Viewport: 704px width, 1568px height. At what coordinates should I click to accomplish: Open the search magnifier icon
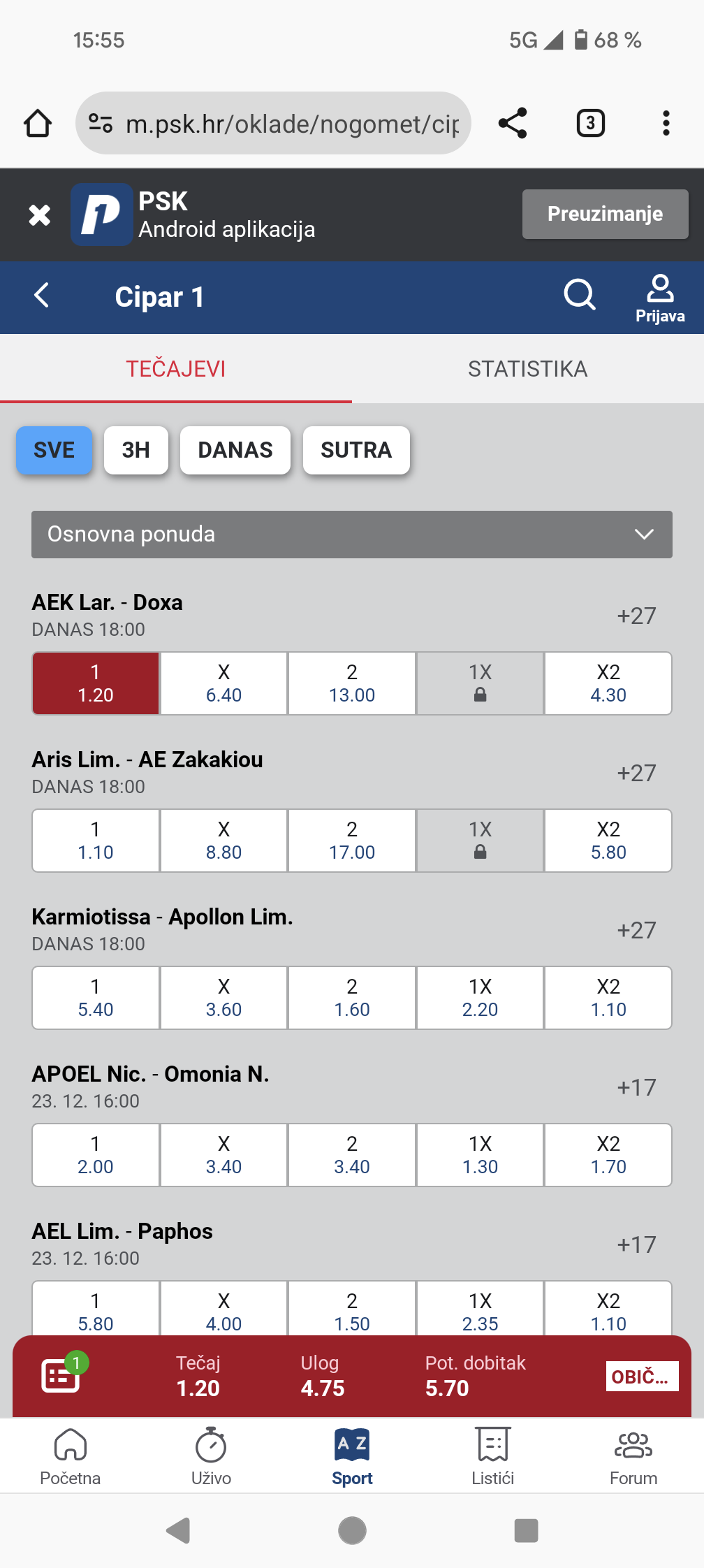point(579,295)
